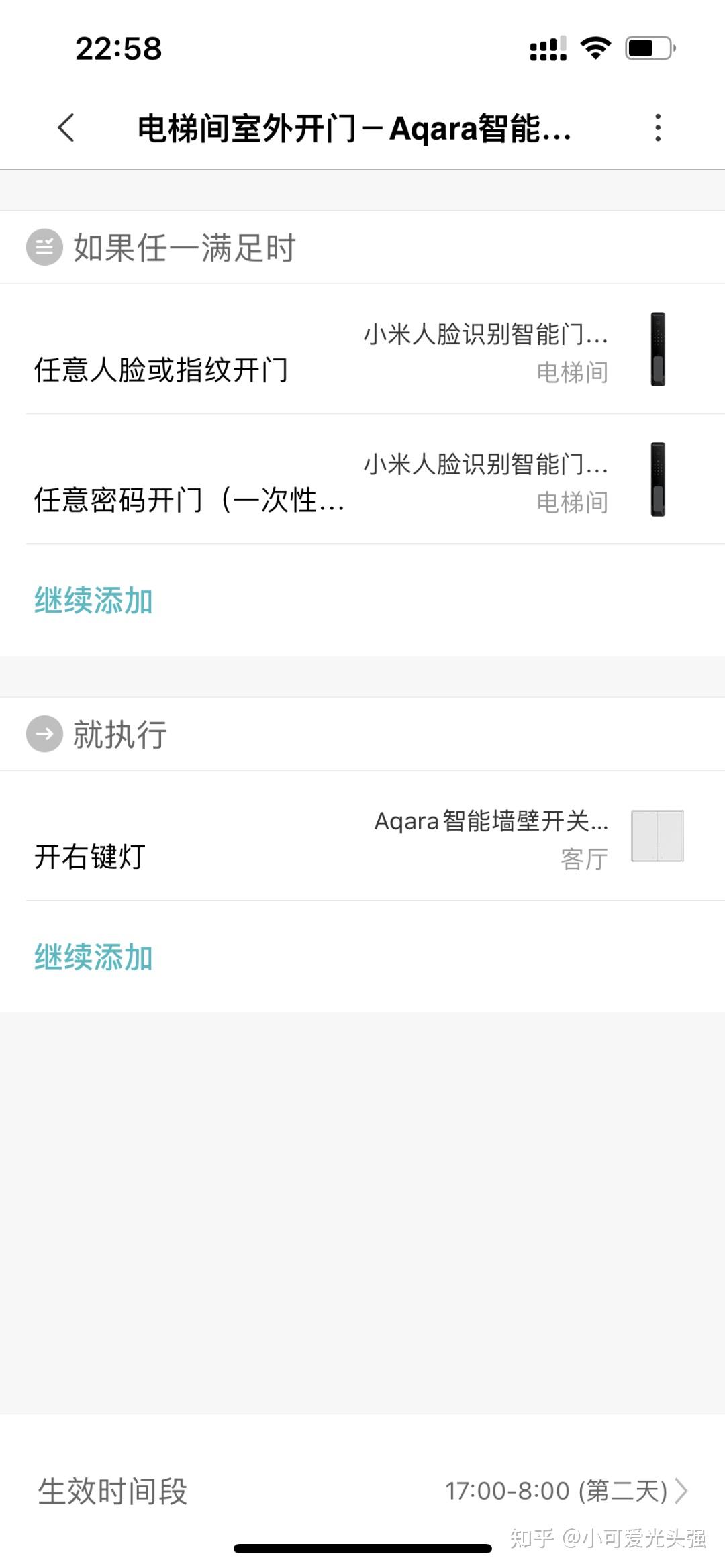
Task: Go back using the top-left arrow
Action: (66, 127)
